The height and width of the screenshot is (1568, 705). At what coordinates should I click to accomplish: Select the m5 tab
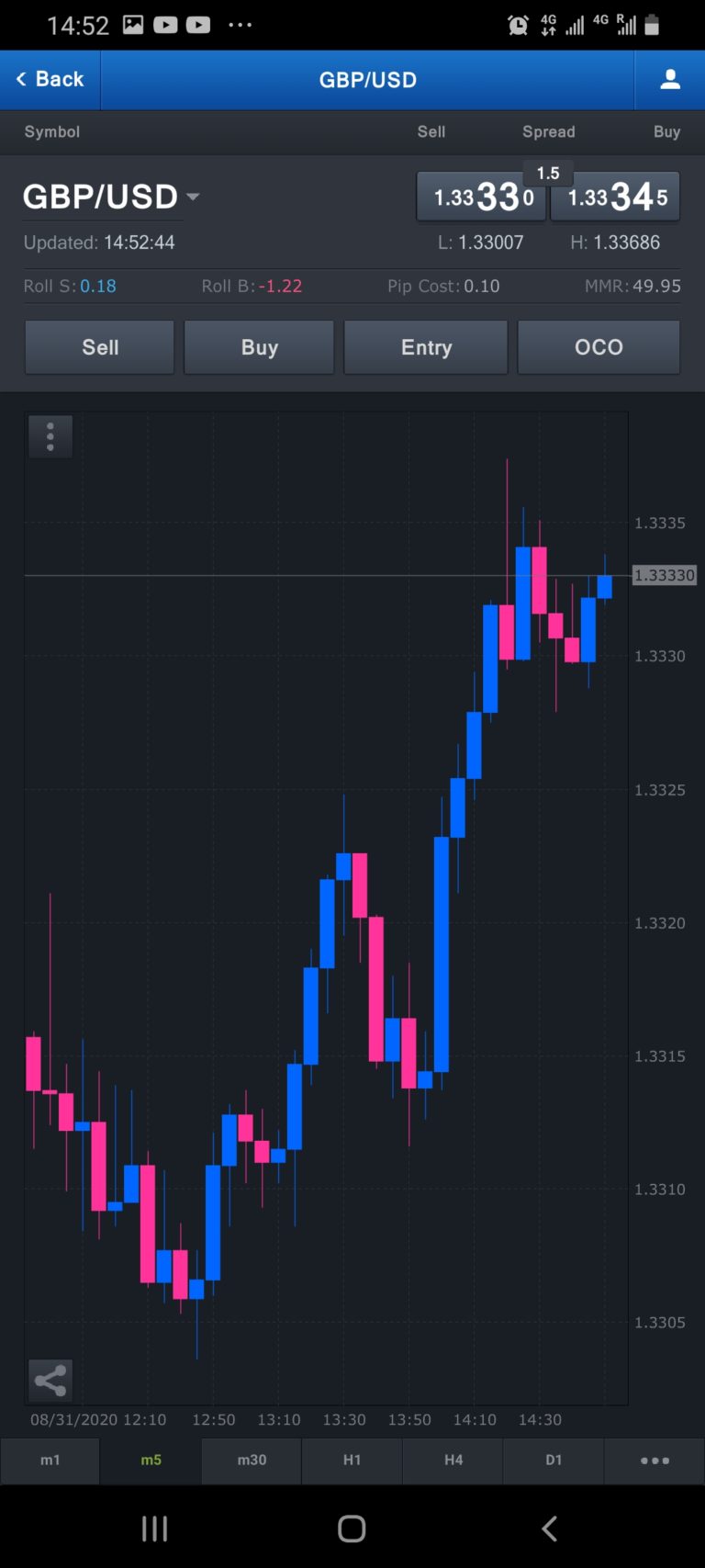click(x=150, y=1461)
